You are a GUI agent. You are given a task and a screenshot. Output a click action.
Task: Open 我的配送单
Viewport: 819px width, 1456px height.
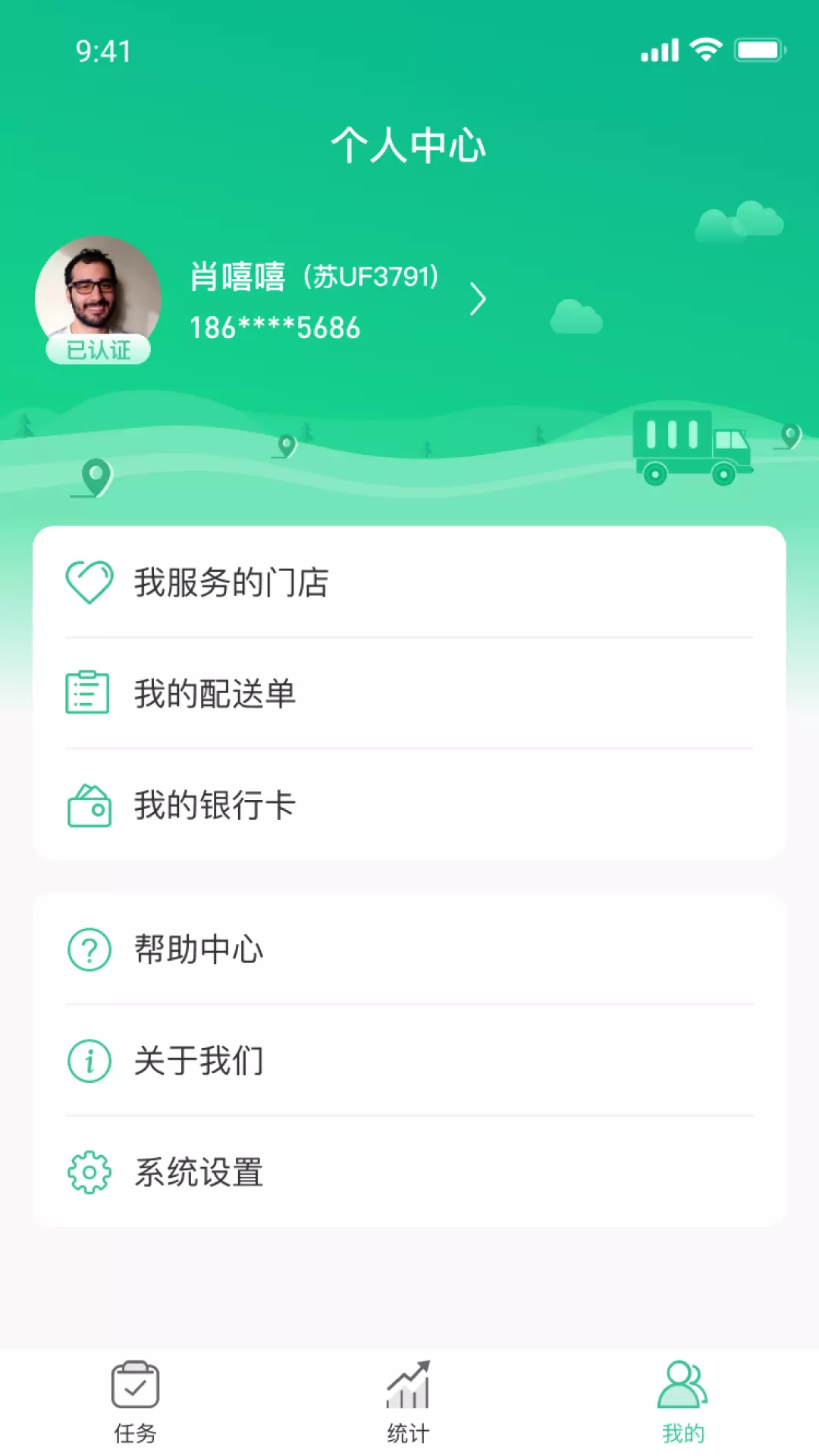click(x=409, y=693)
